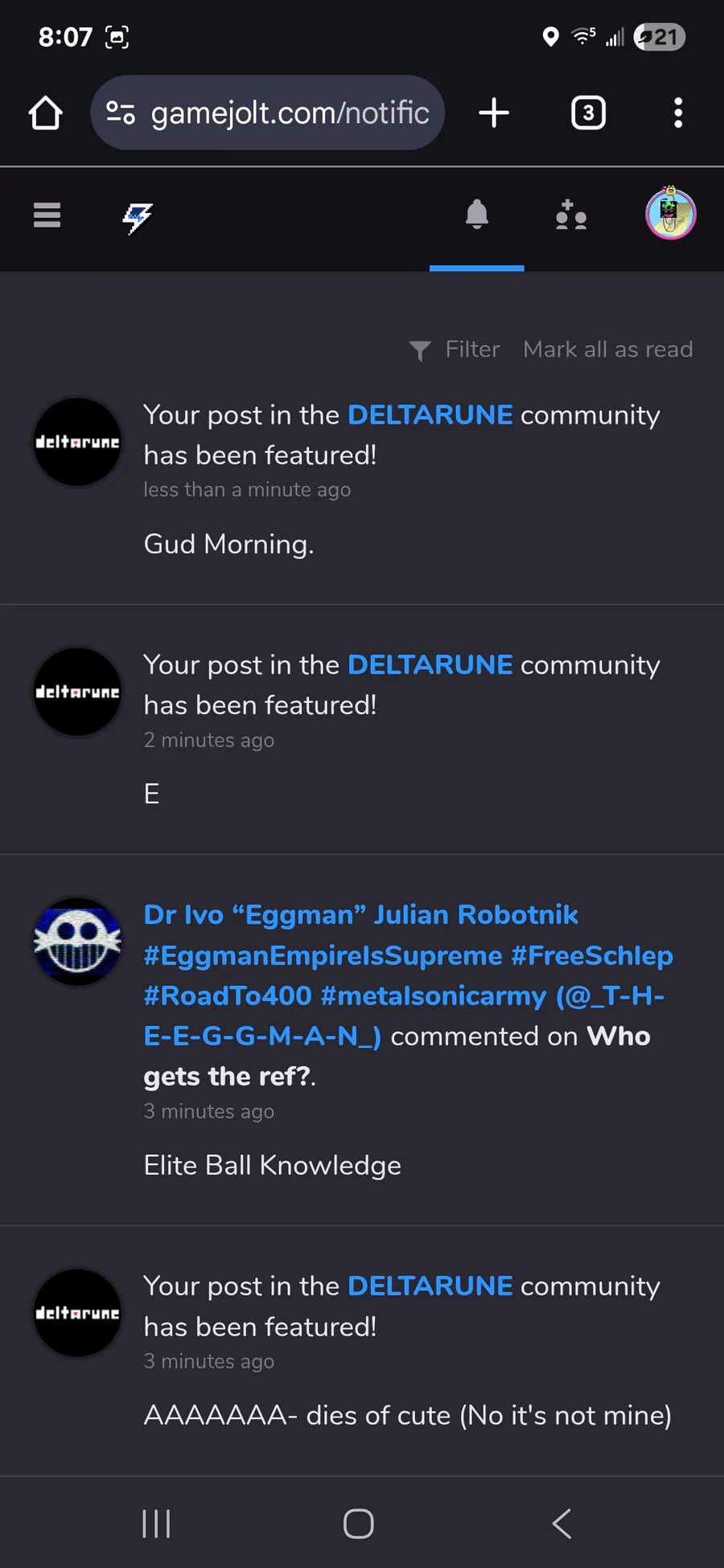Viewport: 724px width, 1568px height.
Task: Tap the gamejolt.com address bar
Action: tap(268, 113)
